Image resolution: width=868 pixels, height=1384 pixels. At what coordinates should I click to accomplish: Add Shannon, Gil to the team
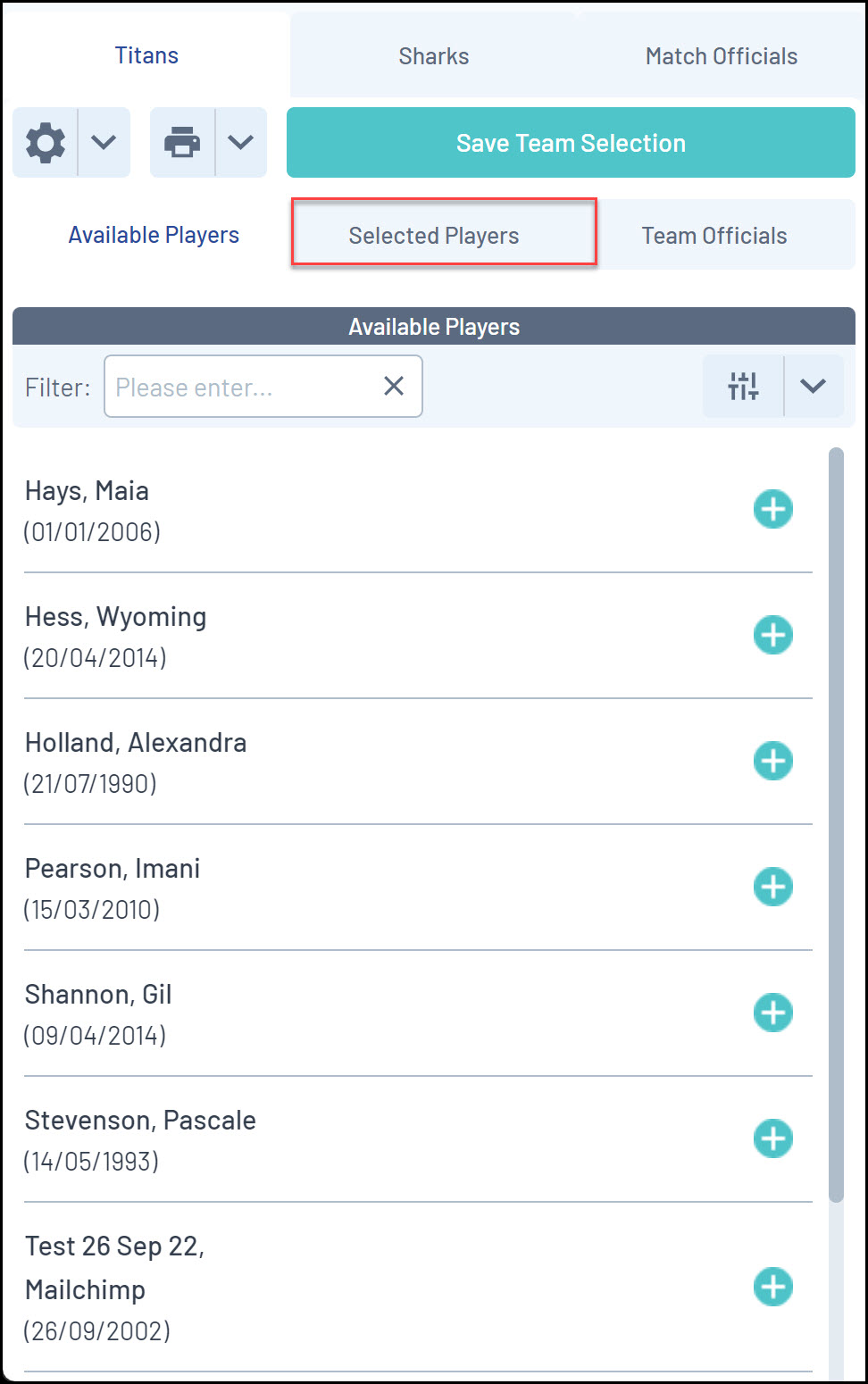[x=772, y=1013]
